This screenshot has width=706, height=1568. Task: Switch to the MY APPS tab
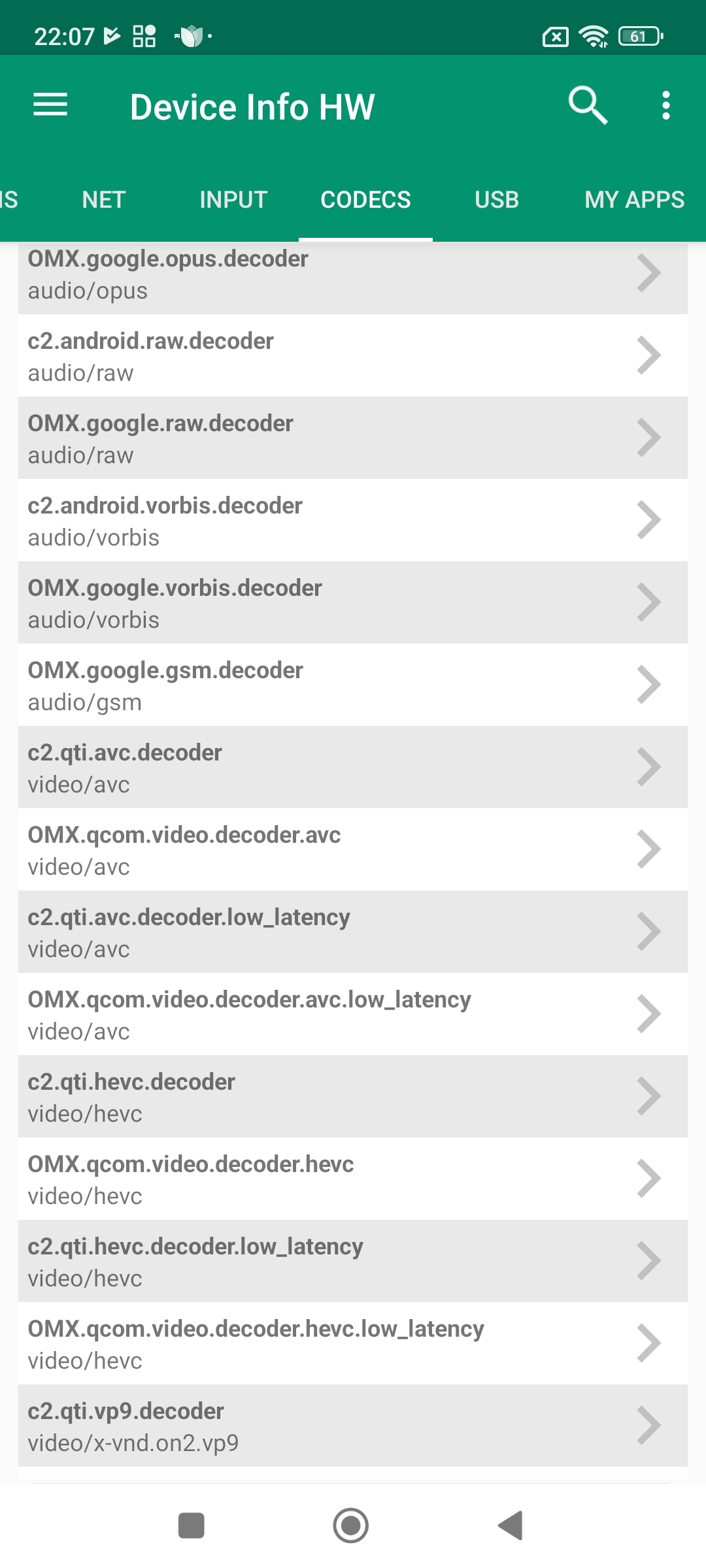[x=634, y=200]
